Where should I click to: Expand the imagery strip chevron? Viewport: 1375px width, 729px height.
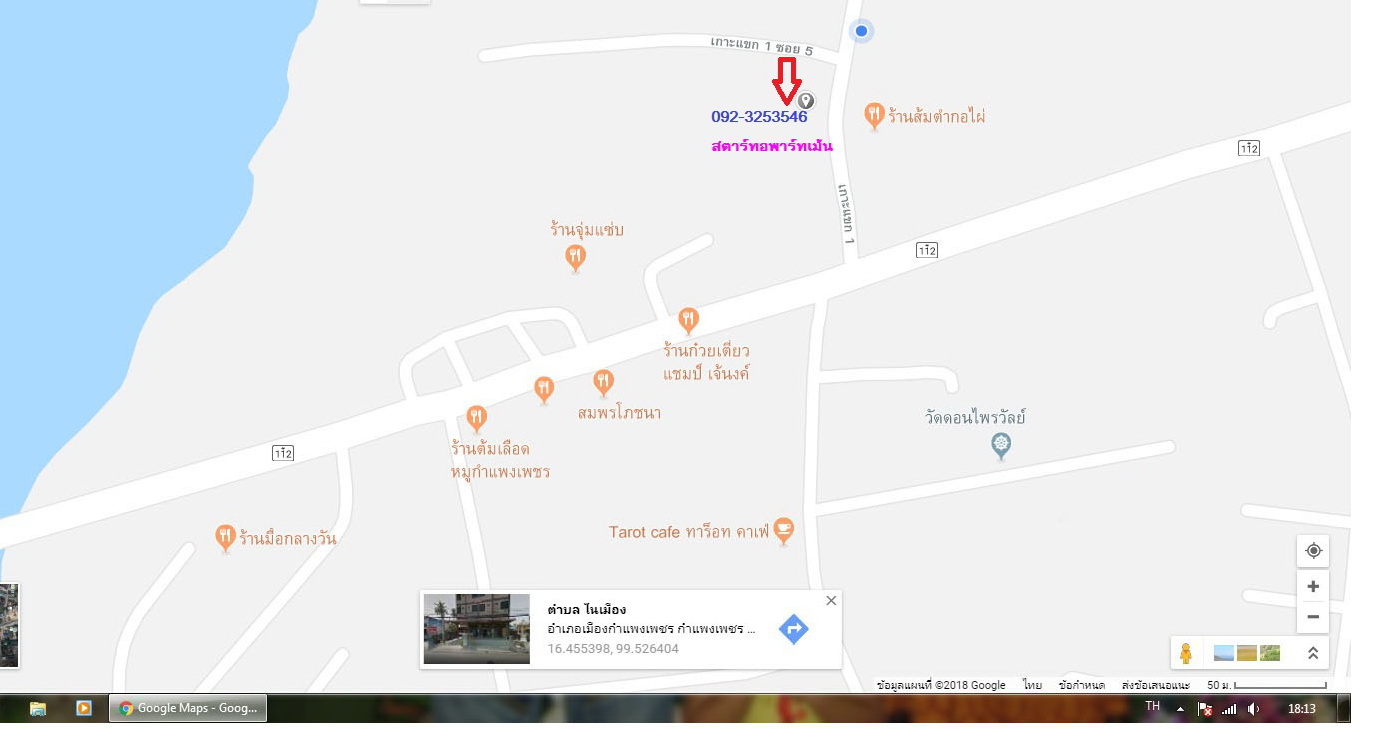1313,653
